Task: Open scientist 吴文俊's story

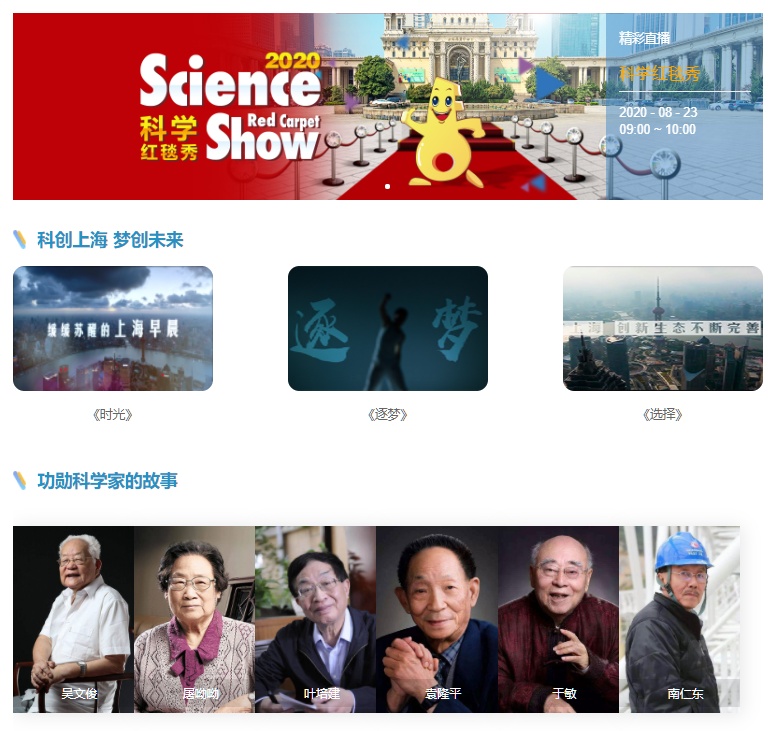Action: tap(73, 618)
